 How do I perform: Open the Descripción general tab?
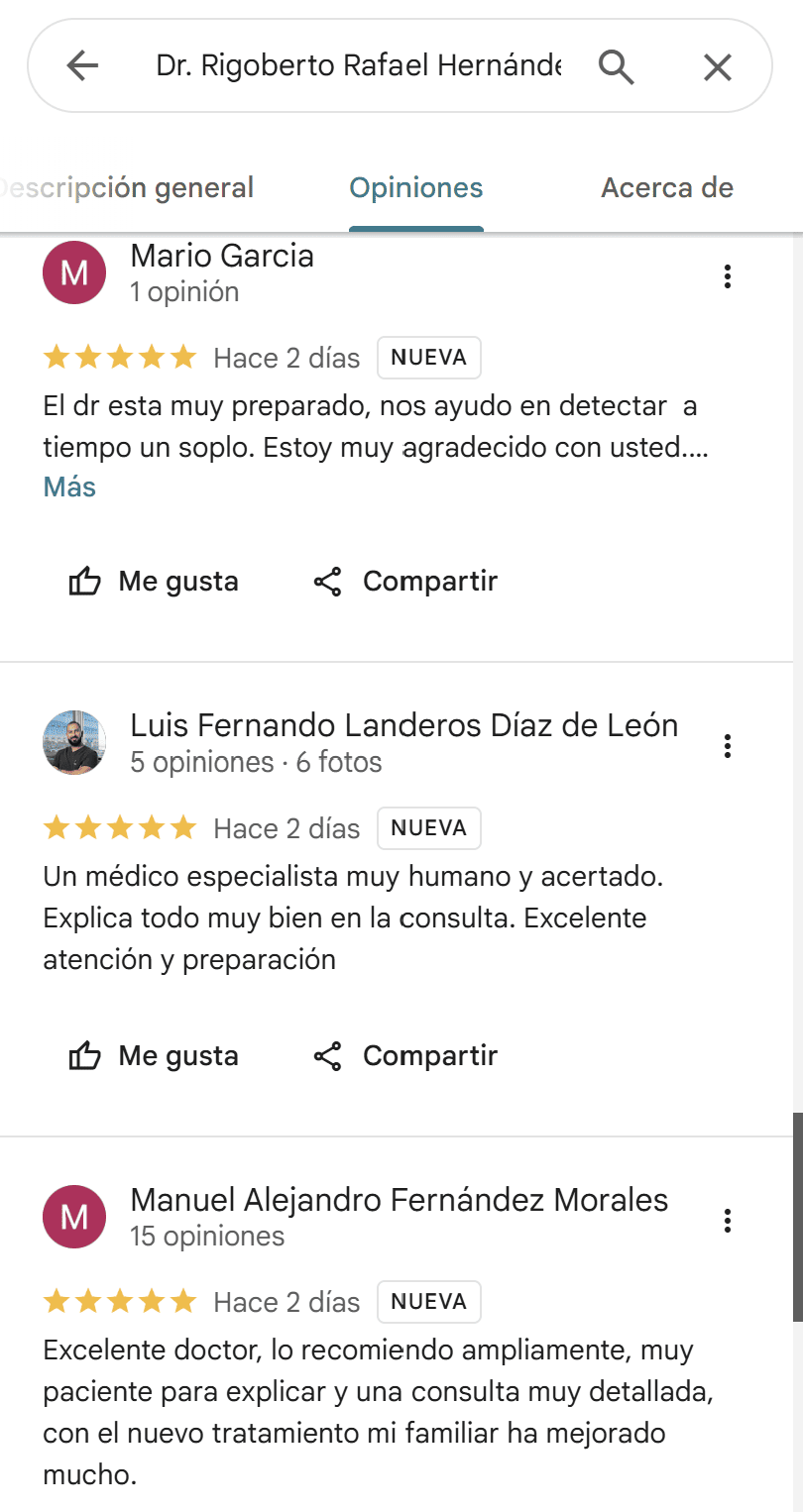(x=129, y=188)
